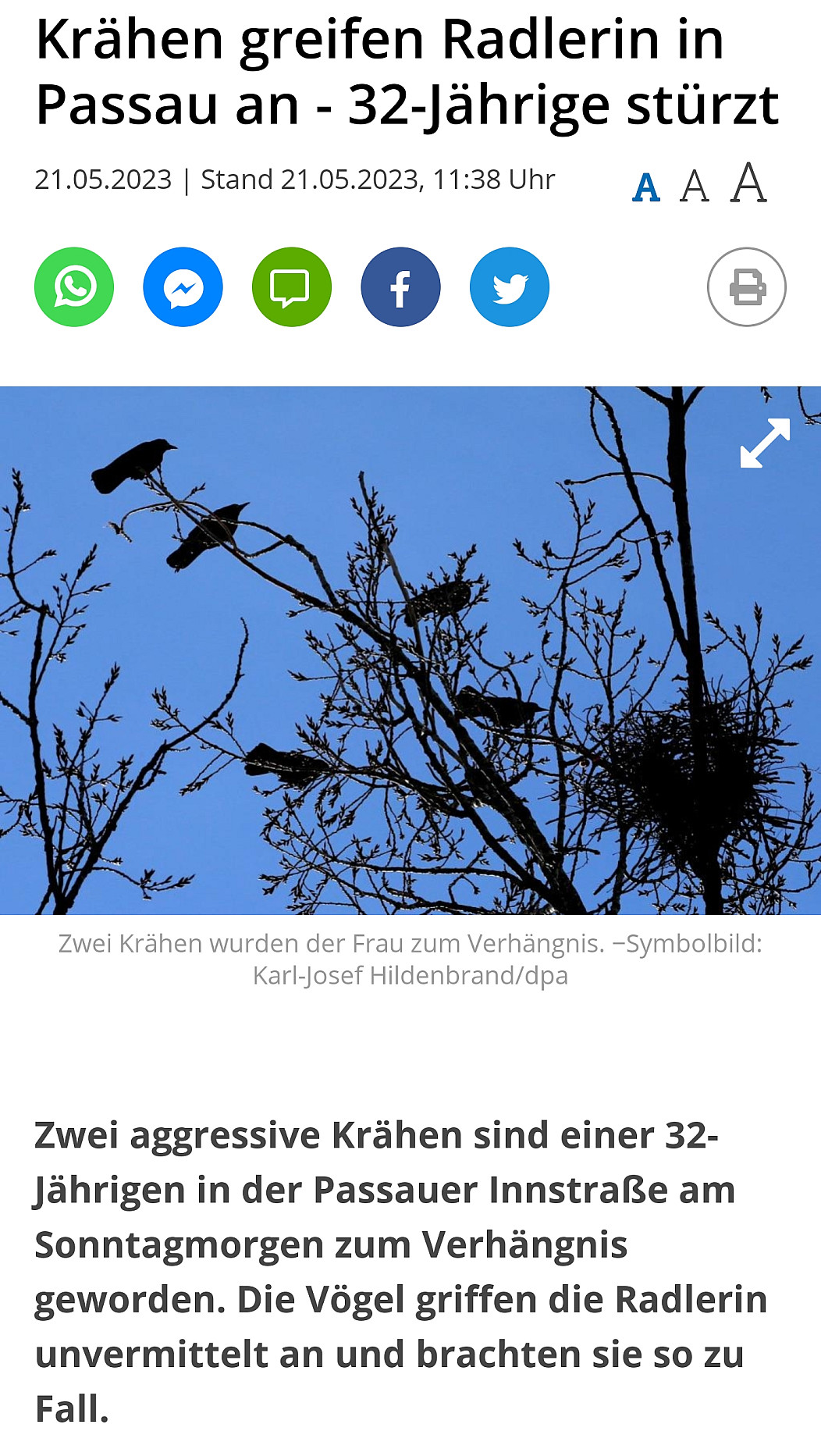The height and width of the screenshot is (1456, 821).
Task: Select the medium font size A
Action: tap(694, 186)
